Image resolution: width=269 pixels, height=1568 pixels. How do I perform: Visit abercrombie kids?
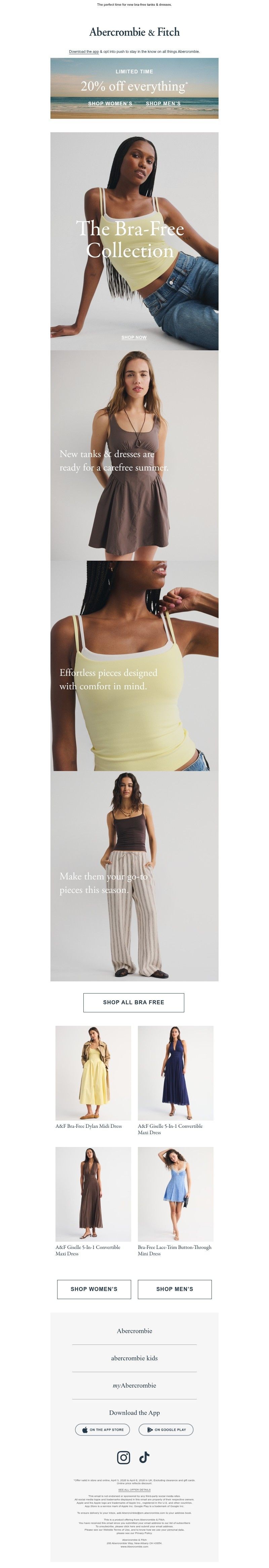(x=134, y=1358)
